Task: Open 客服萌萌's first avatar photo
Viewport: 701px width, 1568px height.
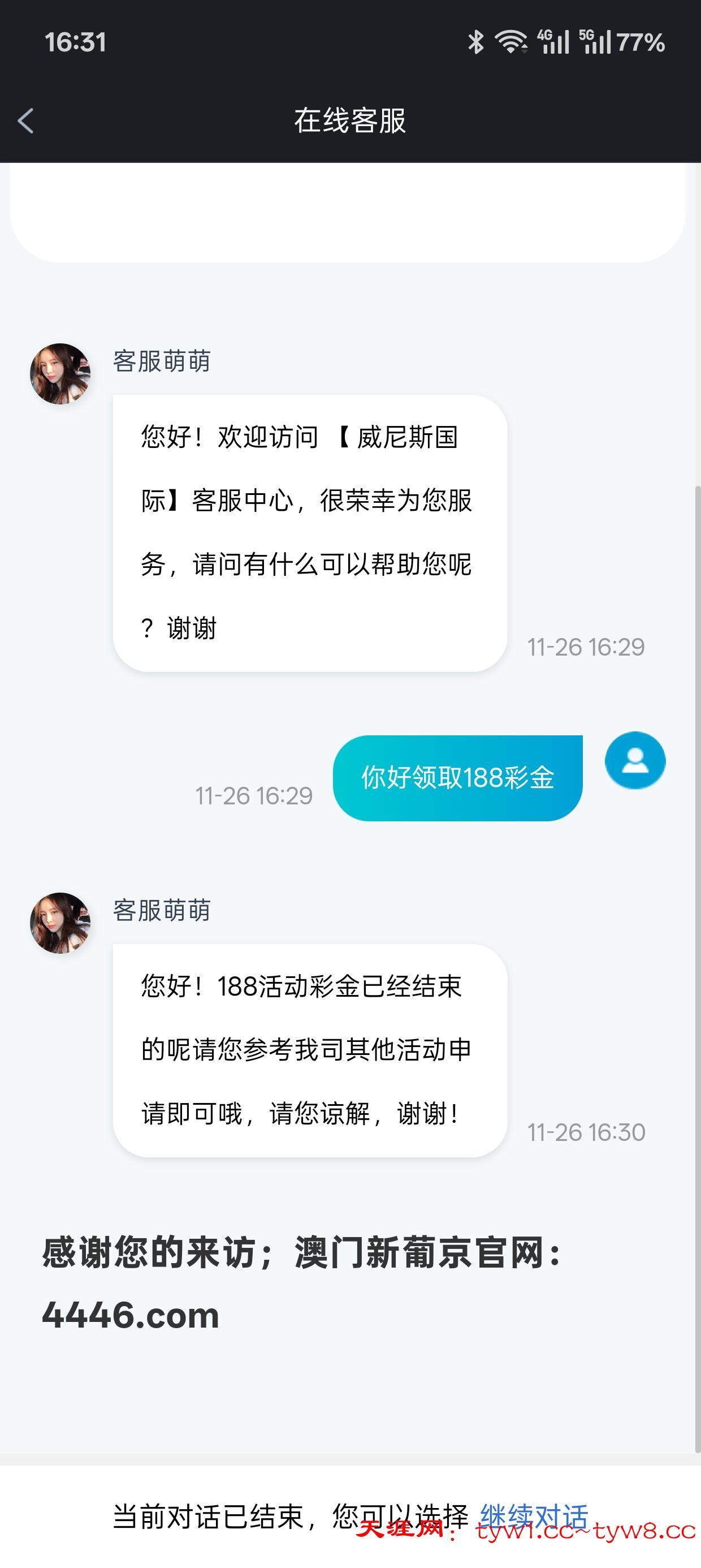Action: coord(59,374)
